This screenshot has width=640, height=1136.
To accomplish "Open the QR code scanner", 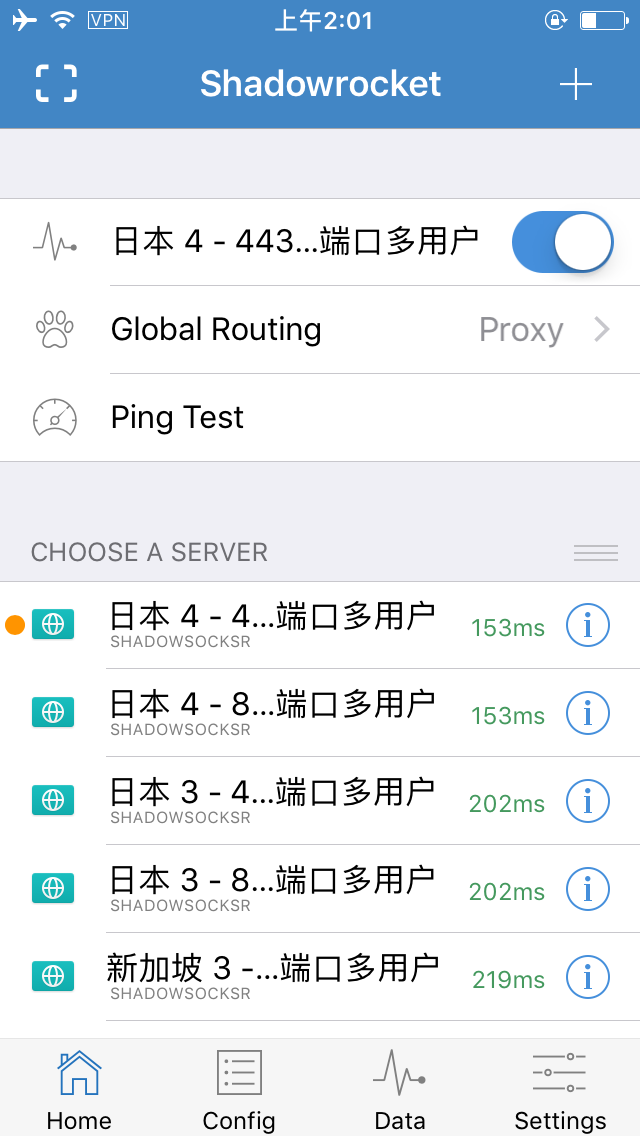I will coord(56,84).
